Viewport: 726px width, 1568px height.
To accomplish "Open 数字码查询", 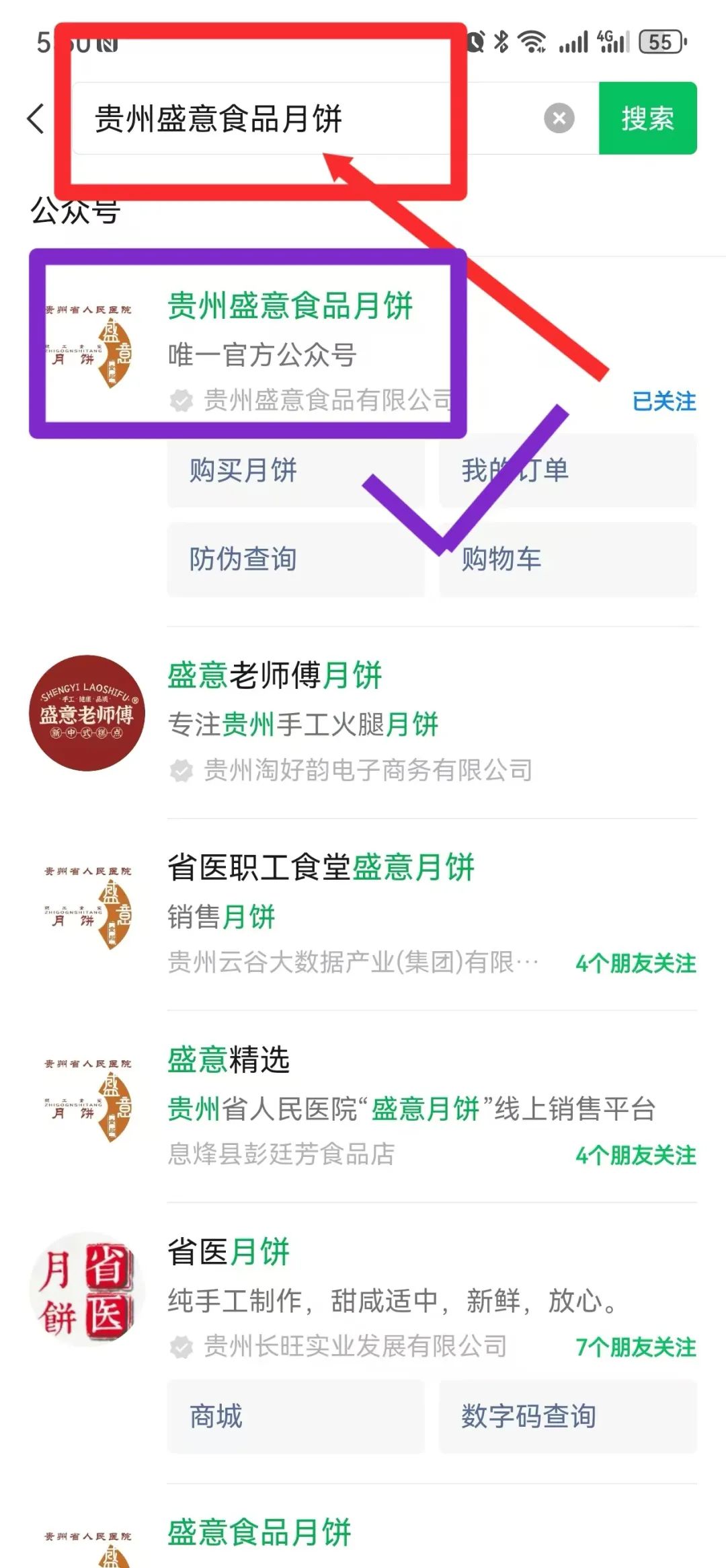I will tap(567, 1416).
